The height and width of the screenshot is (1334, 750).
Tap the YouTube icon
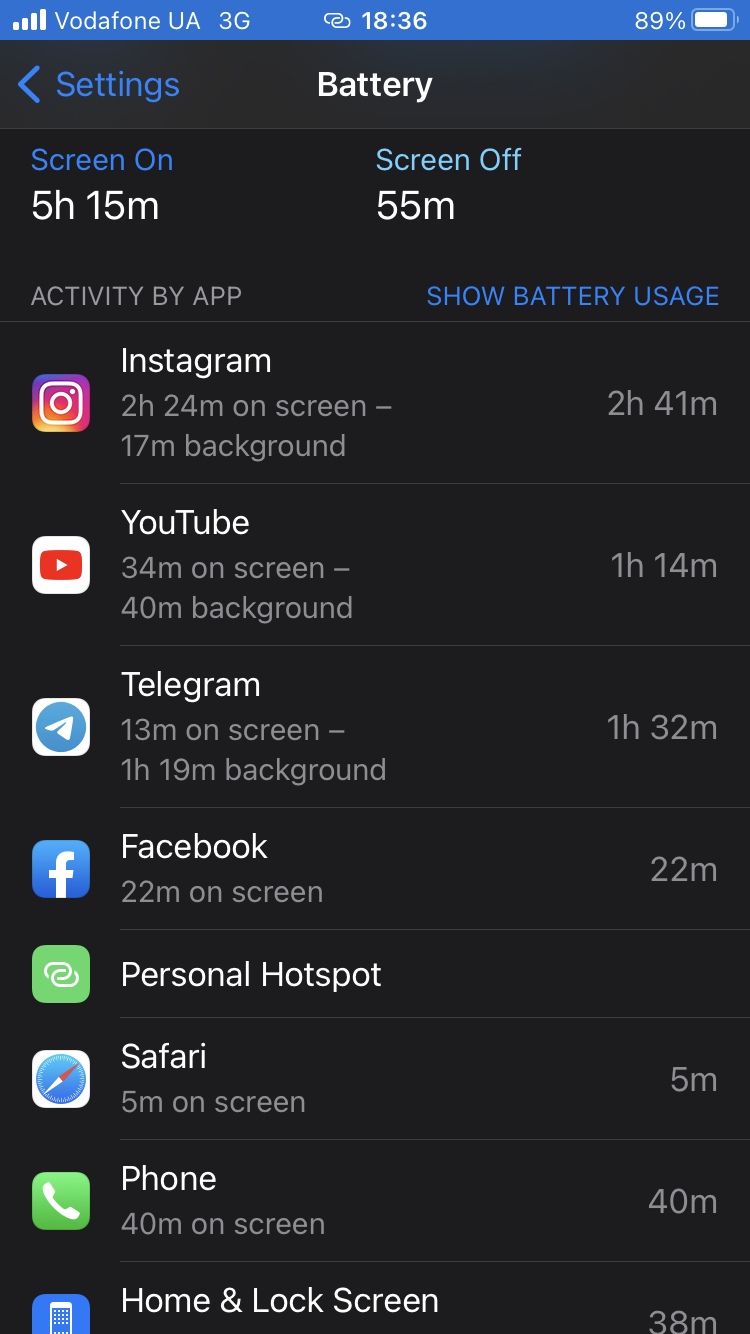tap(60, 565)
